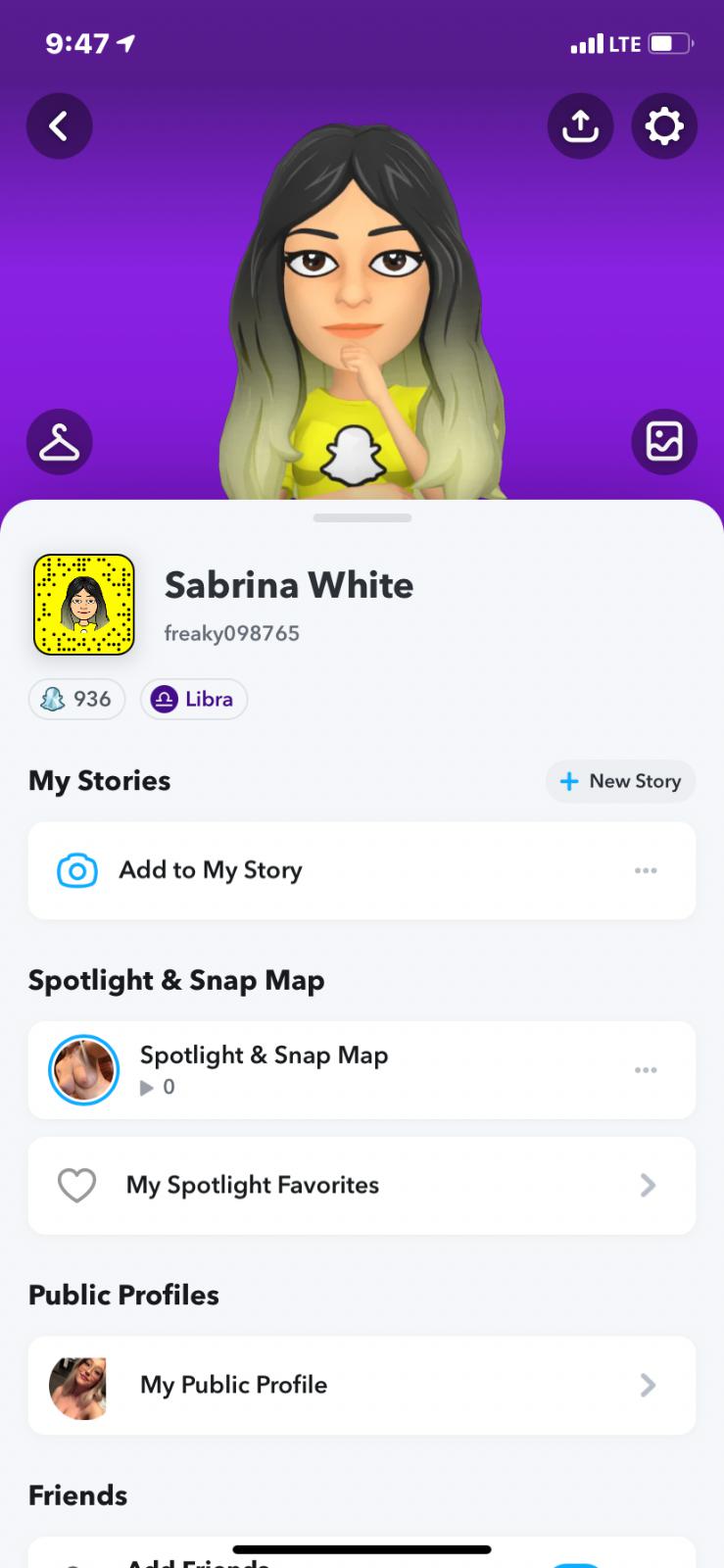Change the Bitmoji outfit with the hanger icon
This screenshot has width=724, height=1568.
[x=59, y=442]
